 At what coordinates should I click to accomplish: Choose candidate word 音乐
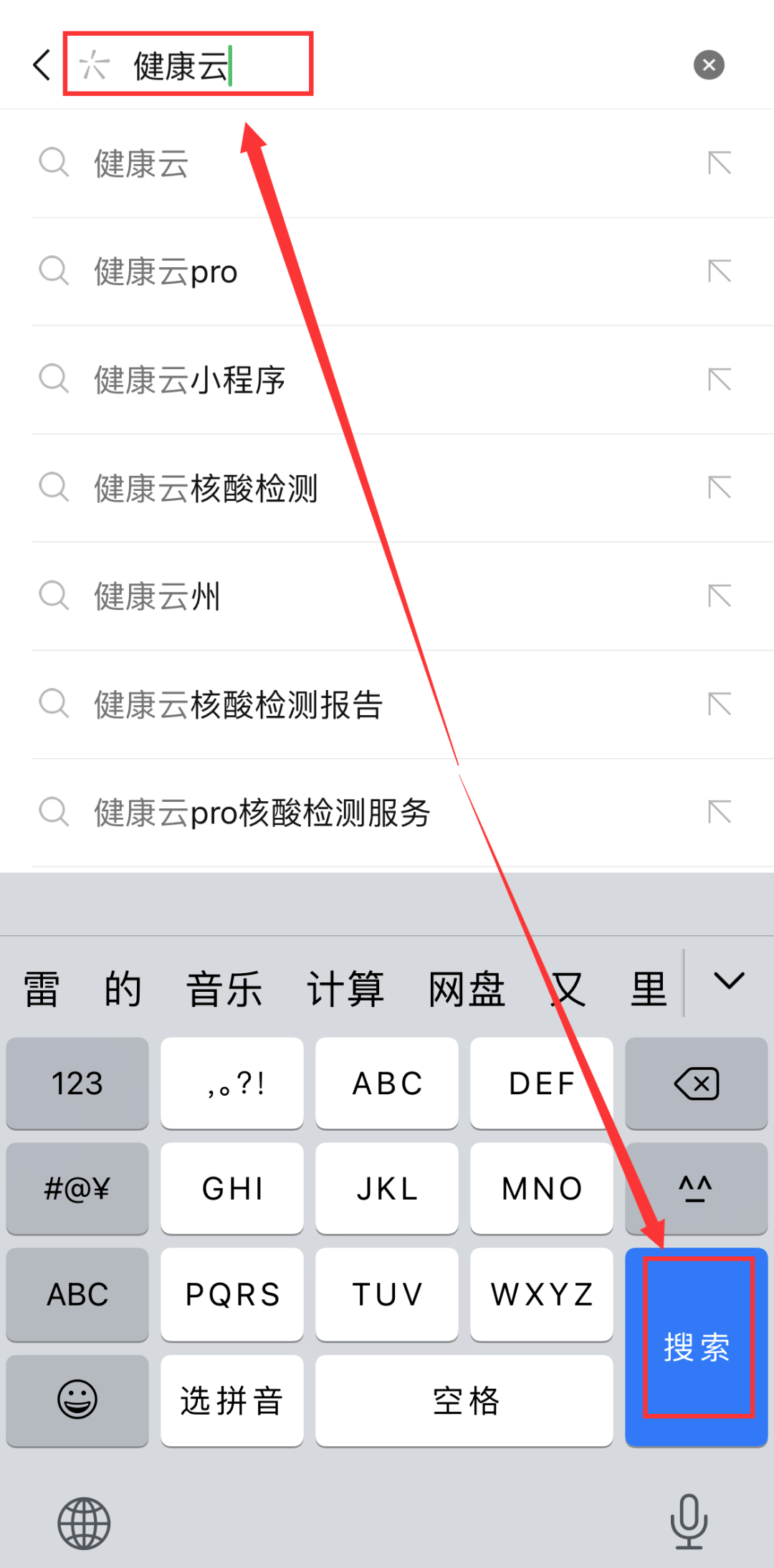(224, 989)
